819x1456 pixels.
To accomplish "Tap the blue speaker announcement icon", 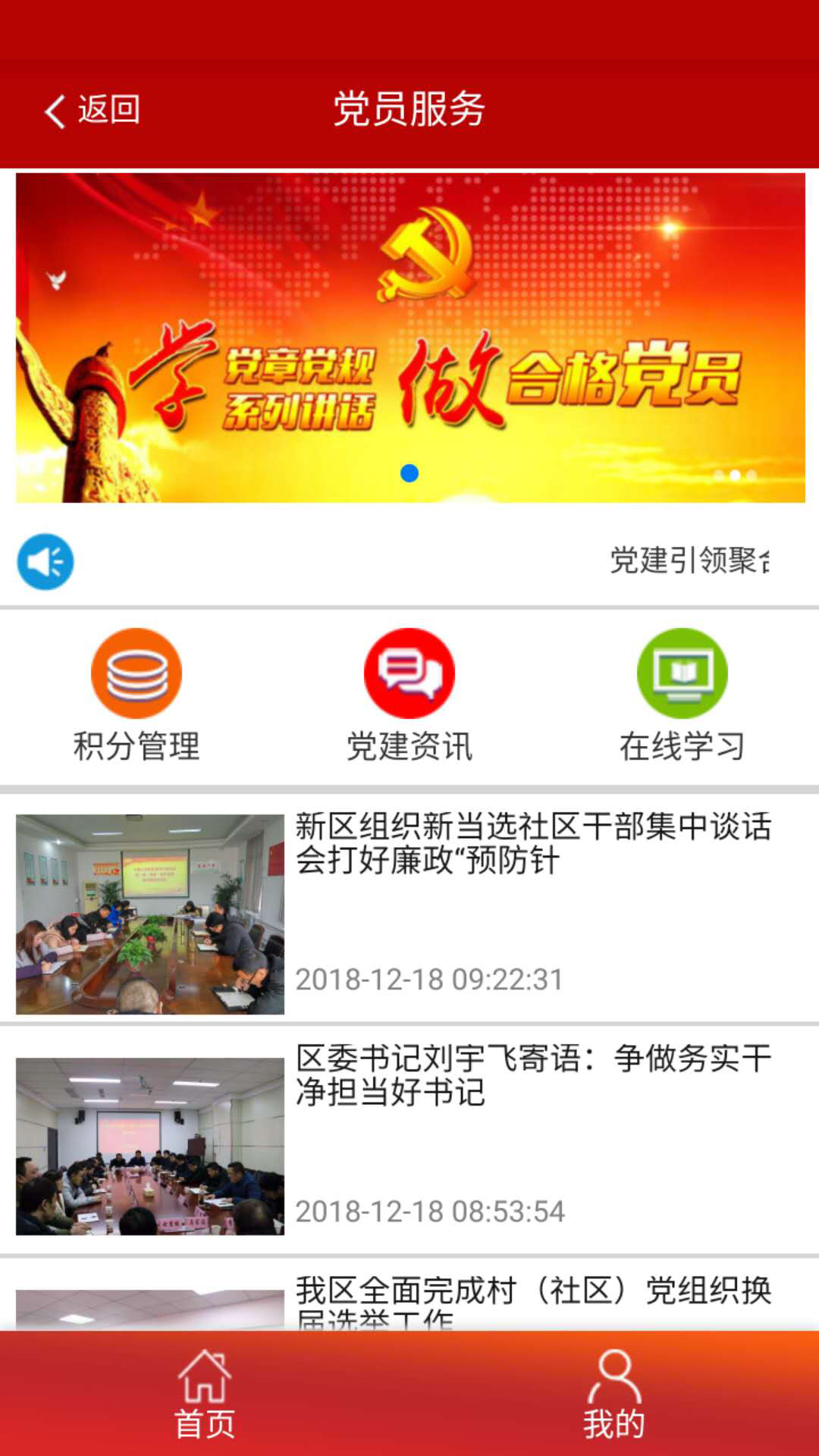I will [x=45, y=562].
